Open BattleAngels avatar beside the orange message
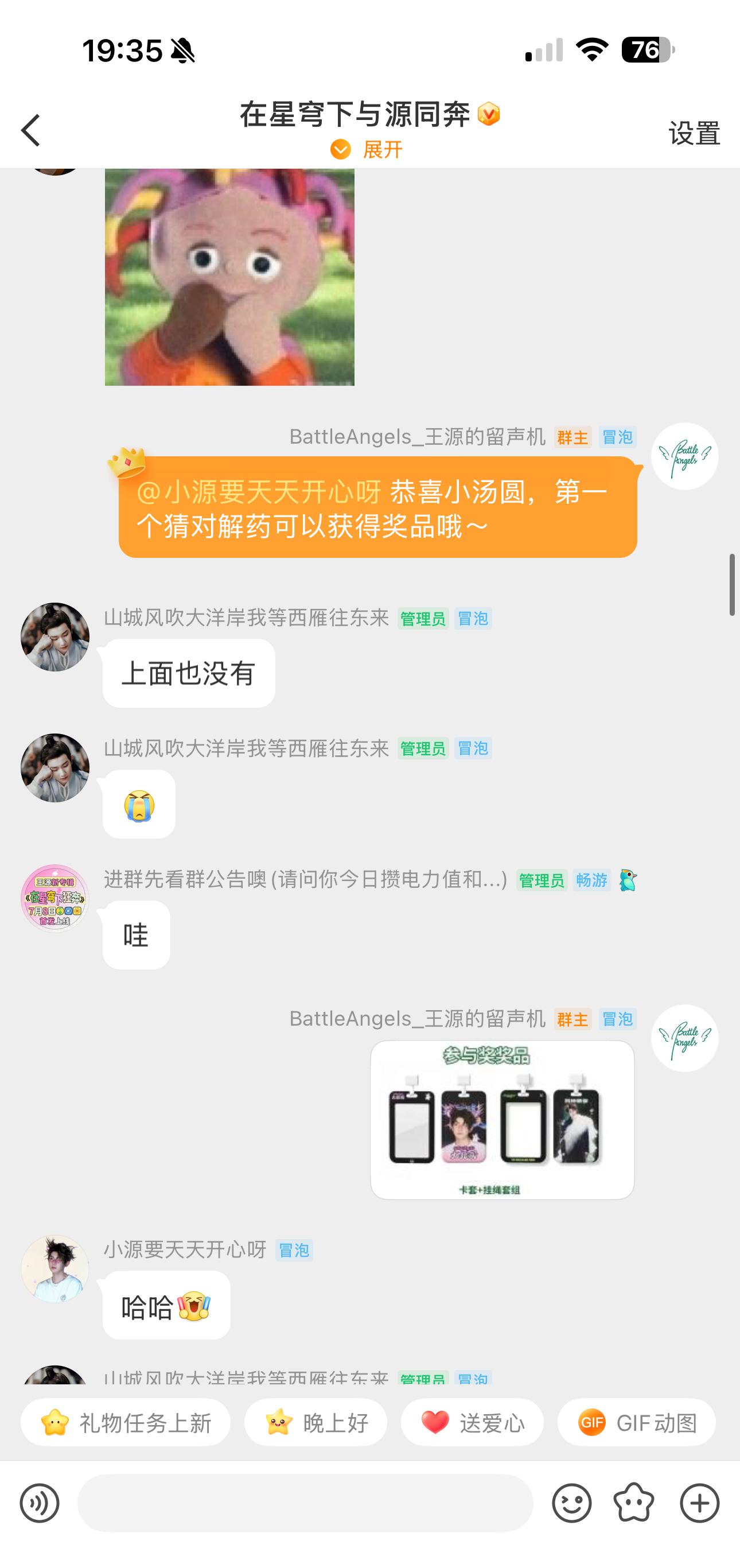Image resolution: width=740 pixels, height=1568 pixels. [x=684, y=456]
